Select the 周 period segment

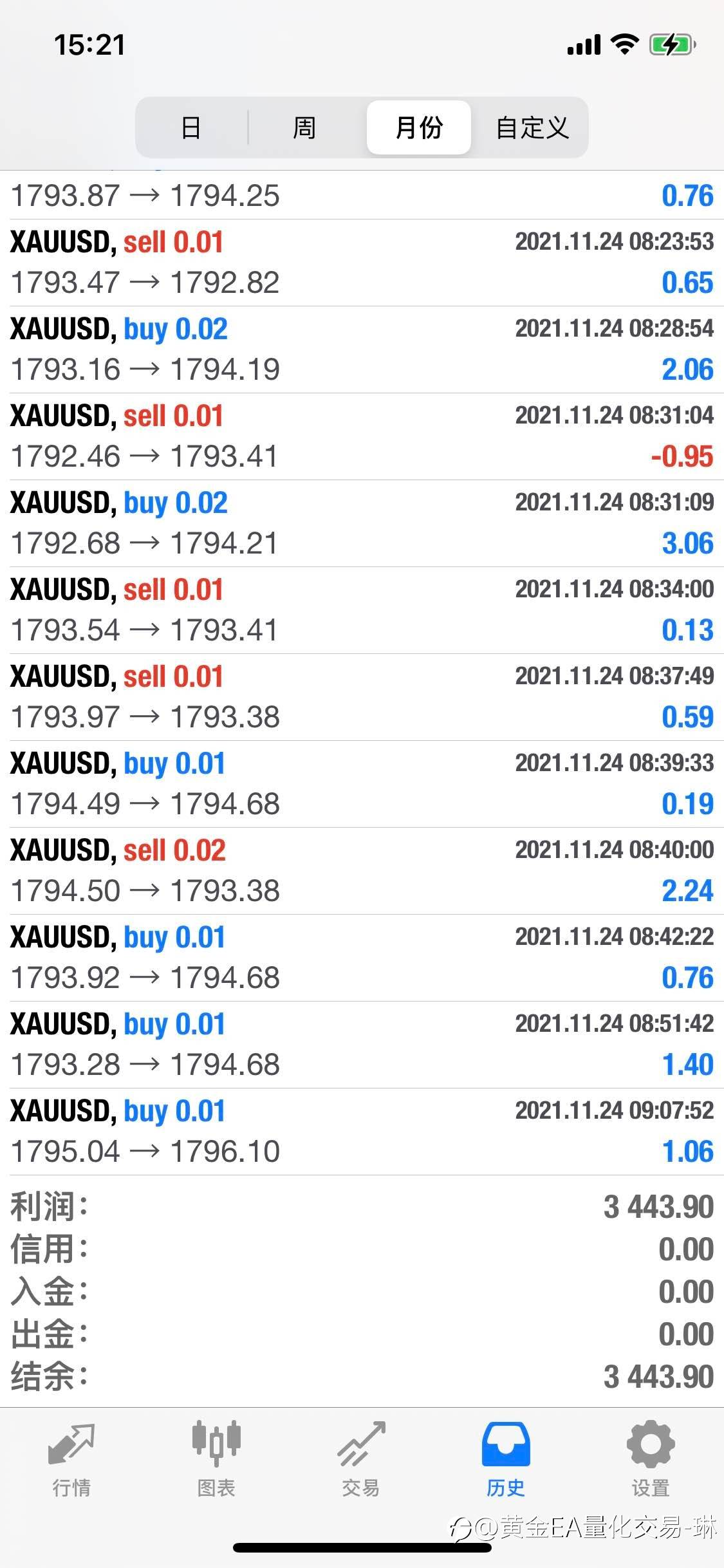(304, 127)
